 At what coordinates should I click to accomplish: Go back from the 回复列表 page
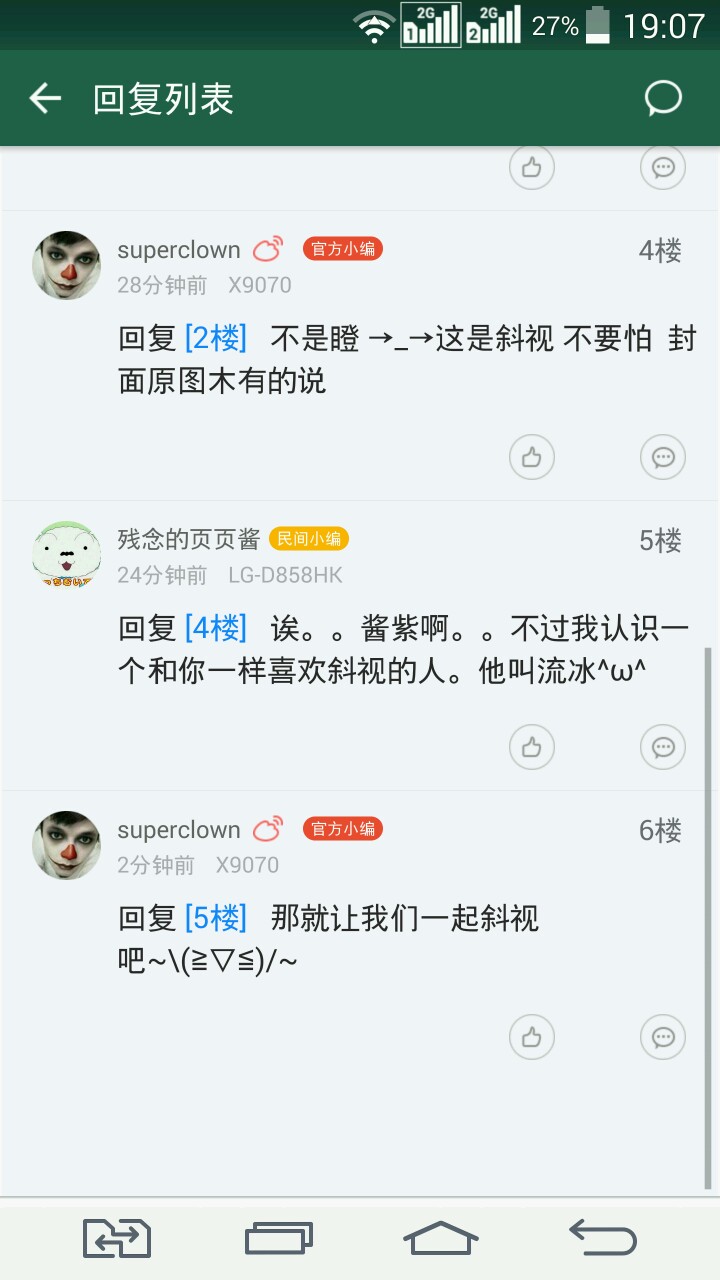pyautogui.click(x=45, y=98)
